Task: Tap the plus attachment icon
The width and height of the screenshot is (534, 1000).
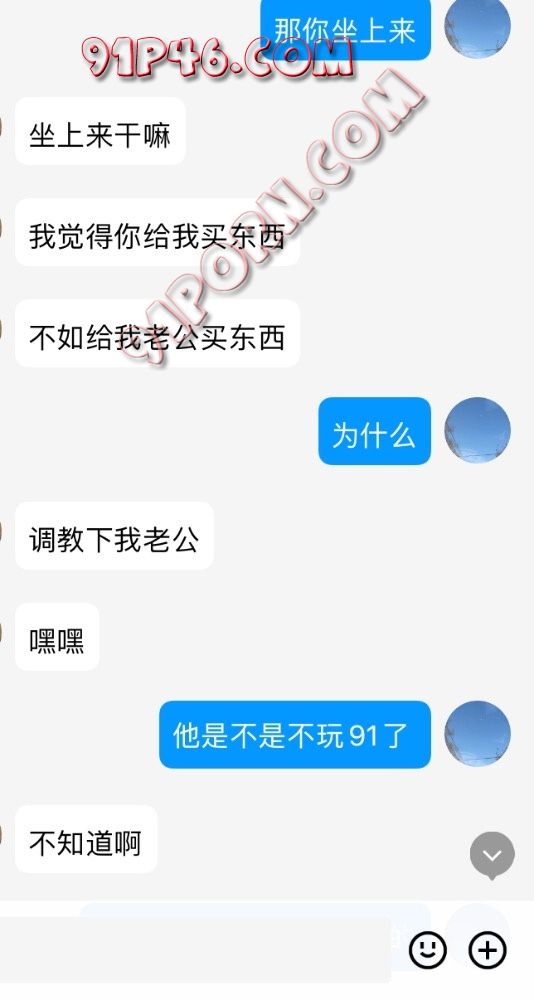Action: pos(487,950)
